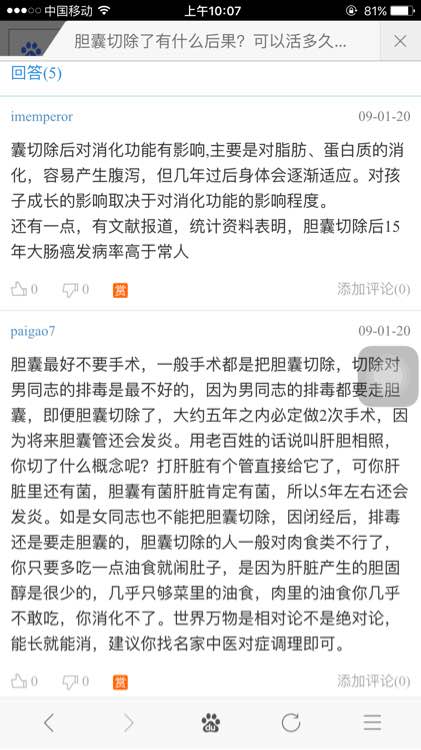Tap the gray floating assistive button
The height and width of the screenshot is (750, 421).
coord(388,376)
